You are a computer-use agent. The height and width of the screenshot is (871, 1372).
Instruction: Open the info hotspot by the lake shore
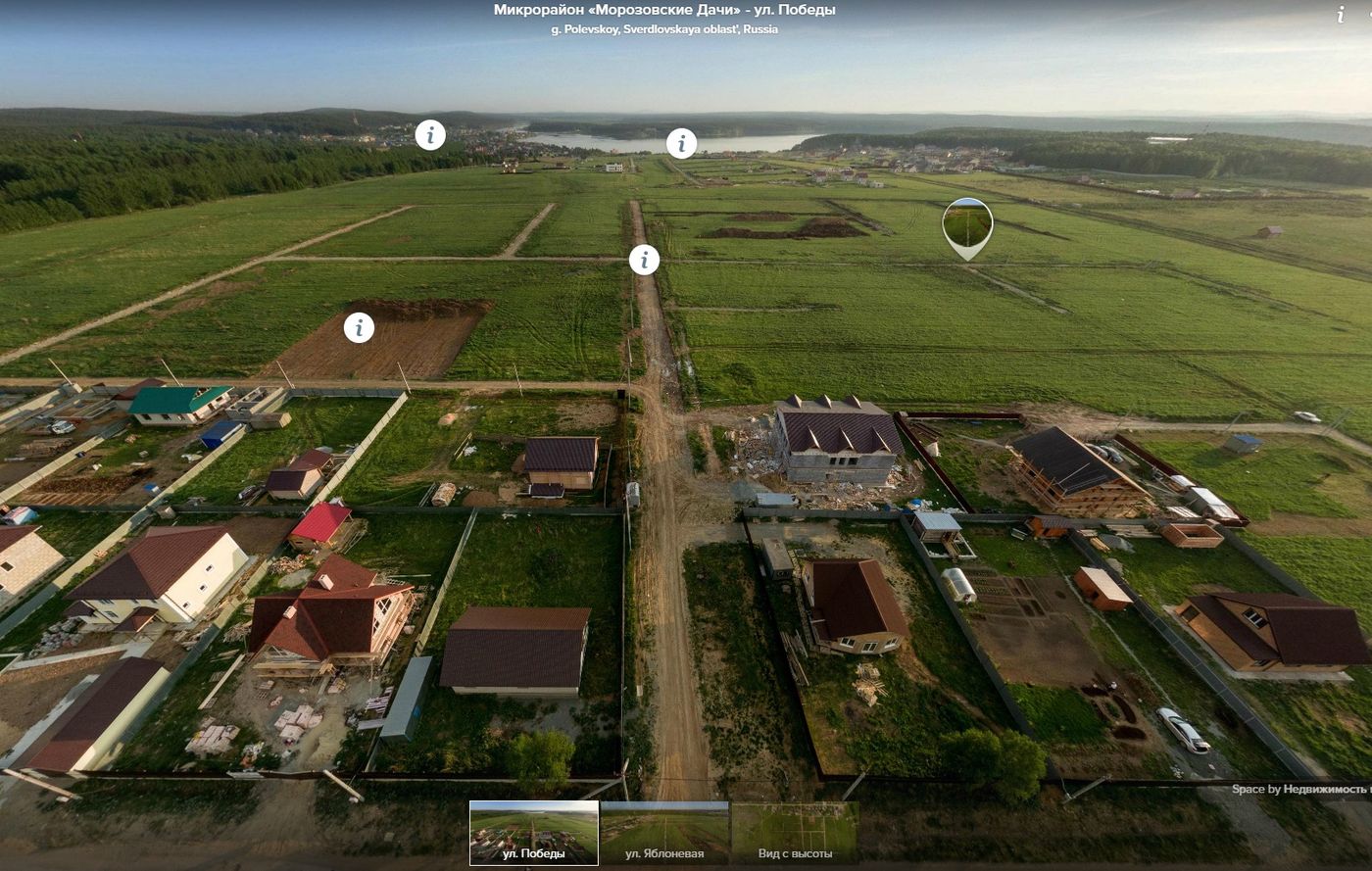[681, 143]
